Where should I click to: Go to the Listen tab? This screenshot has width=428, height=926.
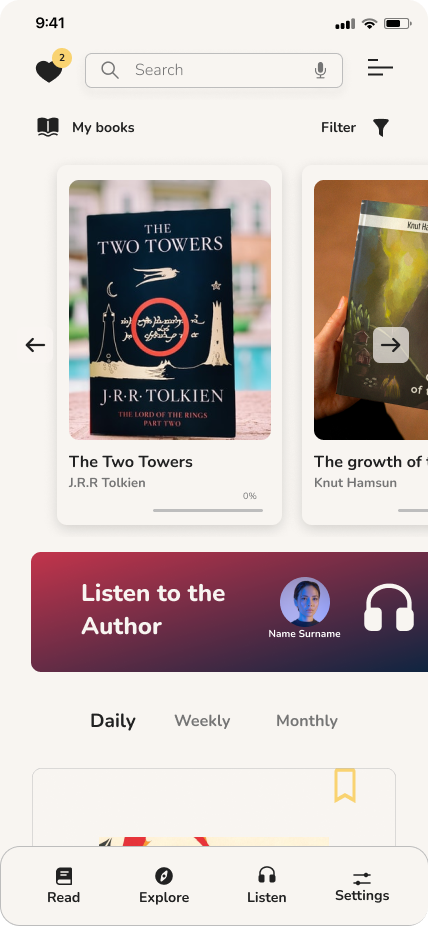267,886
